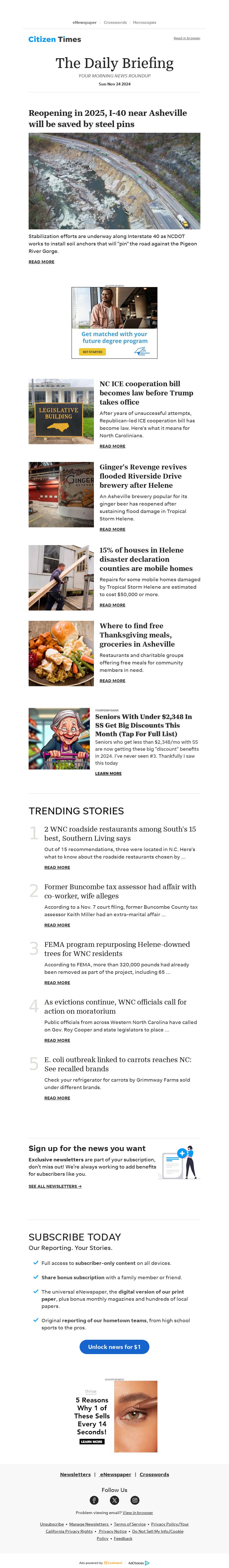Open the I-40 Pigeon River Gorge aerial photo

pyautogui.click(x=114, y=181)
